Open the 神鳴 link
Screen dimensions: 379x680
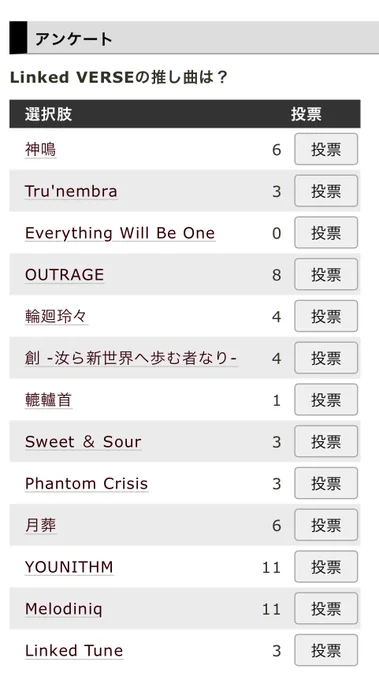(x=41, y=150)
